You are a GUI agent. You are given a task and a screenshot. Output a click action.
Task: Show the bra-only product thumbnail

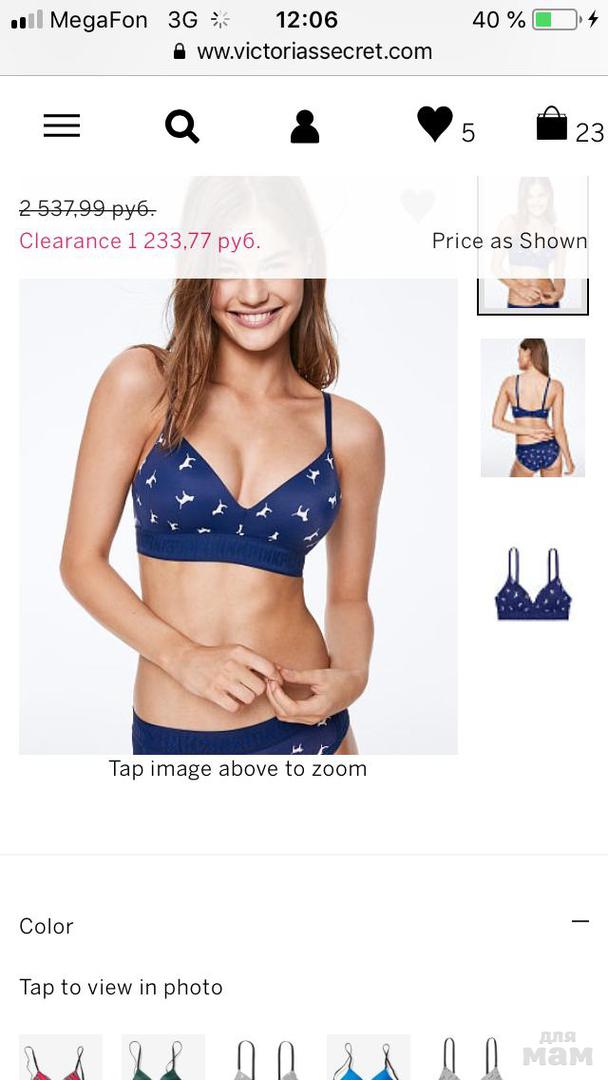tap(532, 586)
